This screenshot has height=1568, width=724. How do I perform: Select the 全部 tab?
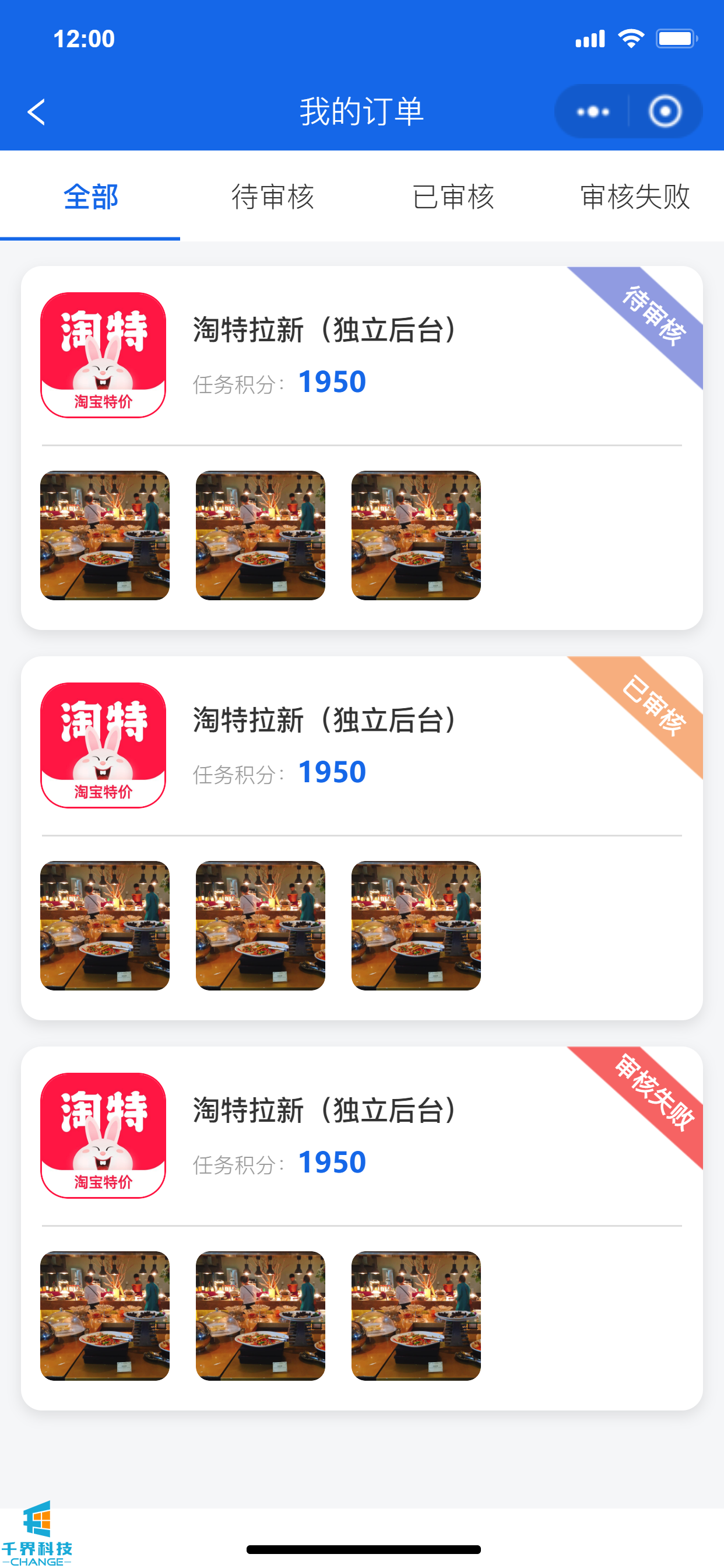coord(91,197)
